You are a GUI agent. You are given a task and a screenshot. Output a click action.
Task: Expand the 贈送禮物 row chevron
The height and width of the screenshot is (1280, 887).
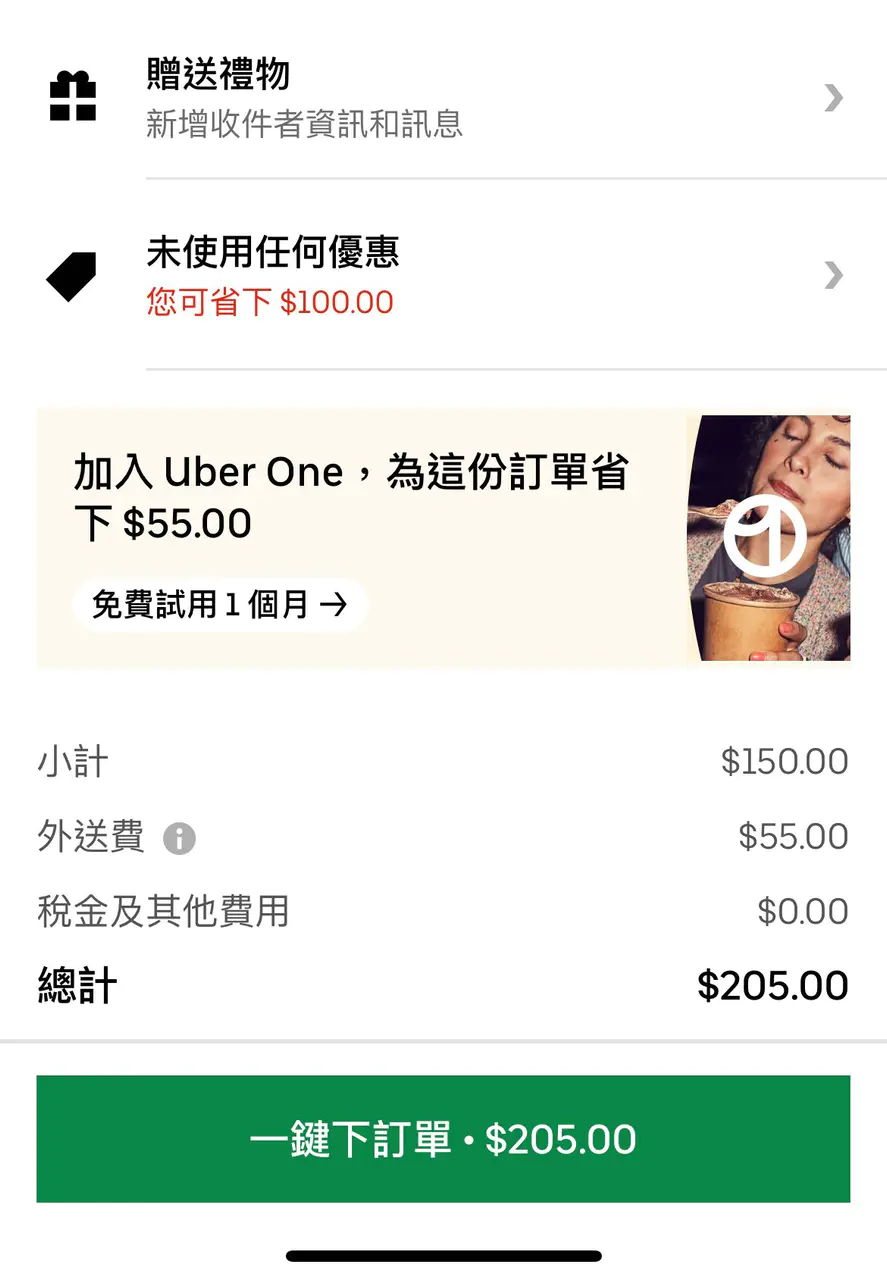click(833, 98)
